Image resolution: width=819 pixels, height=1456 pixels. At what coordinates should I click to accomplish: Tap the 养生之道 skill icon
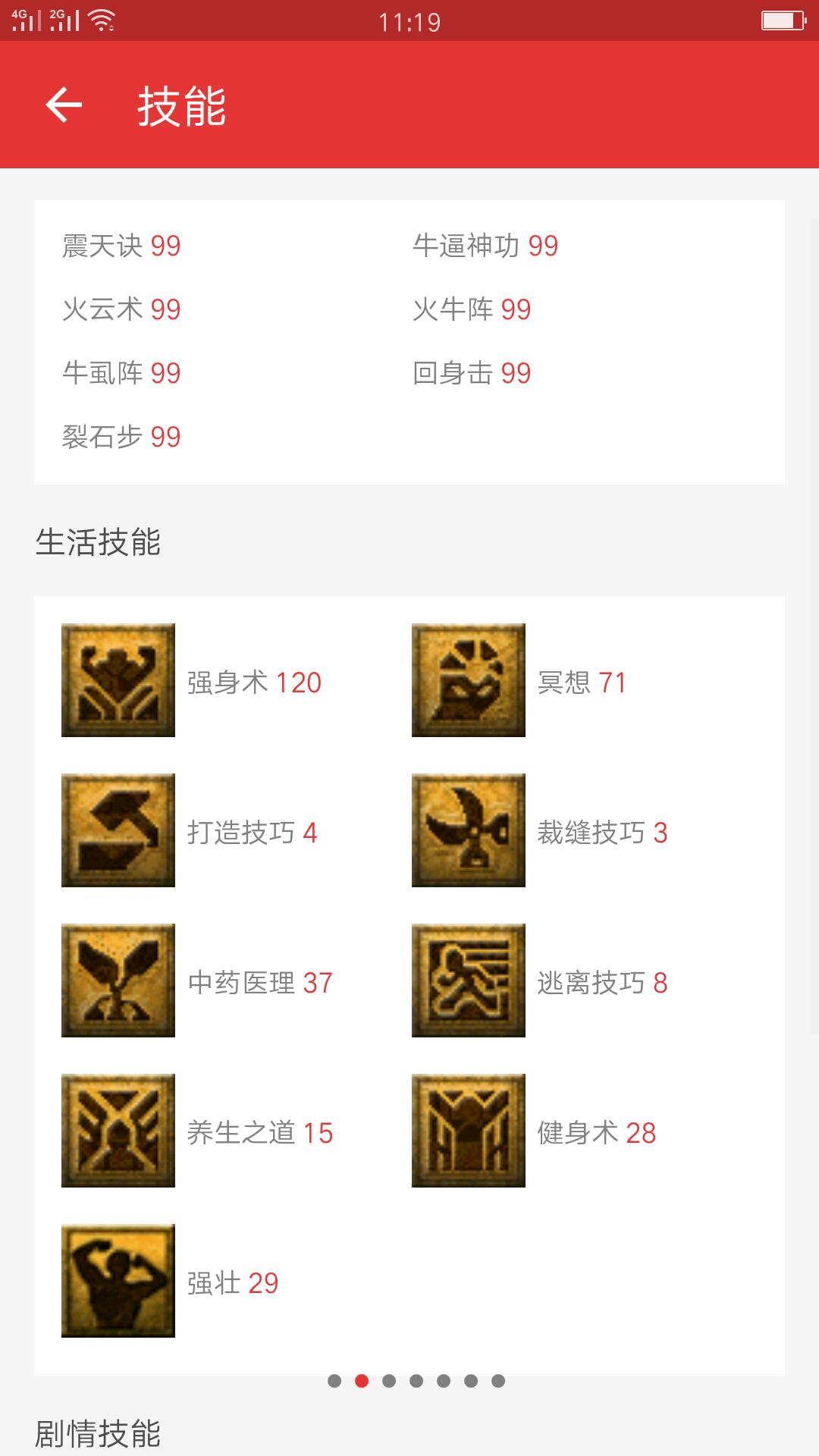pyautogui.click(x=118, y=1131)
